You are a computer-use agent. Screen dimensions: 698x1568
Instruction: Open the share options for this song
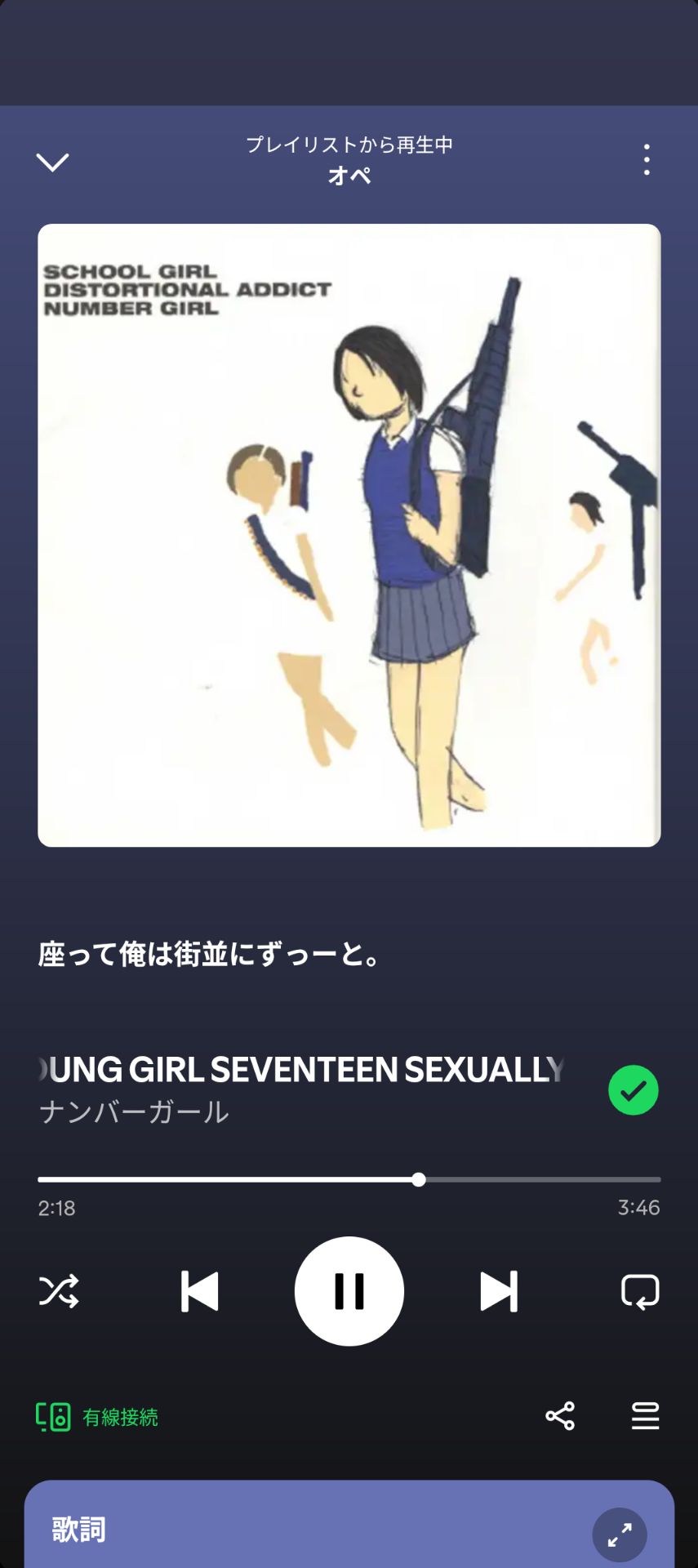[x=559, y=1417]
